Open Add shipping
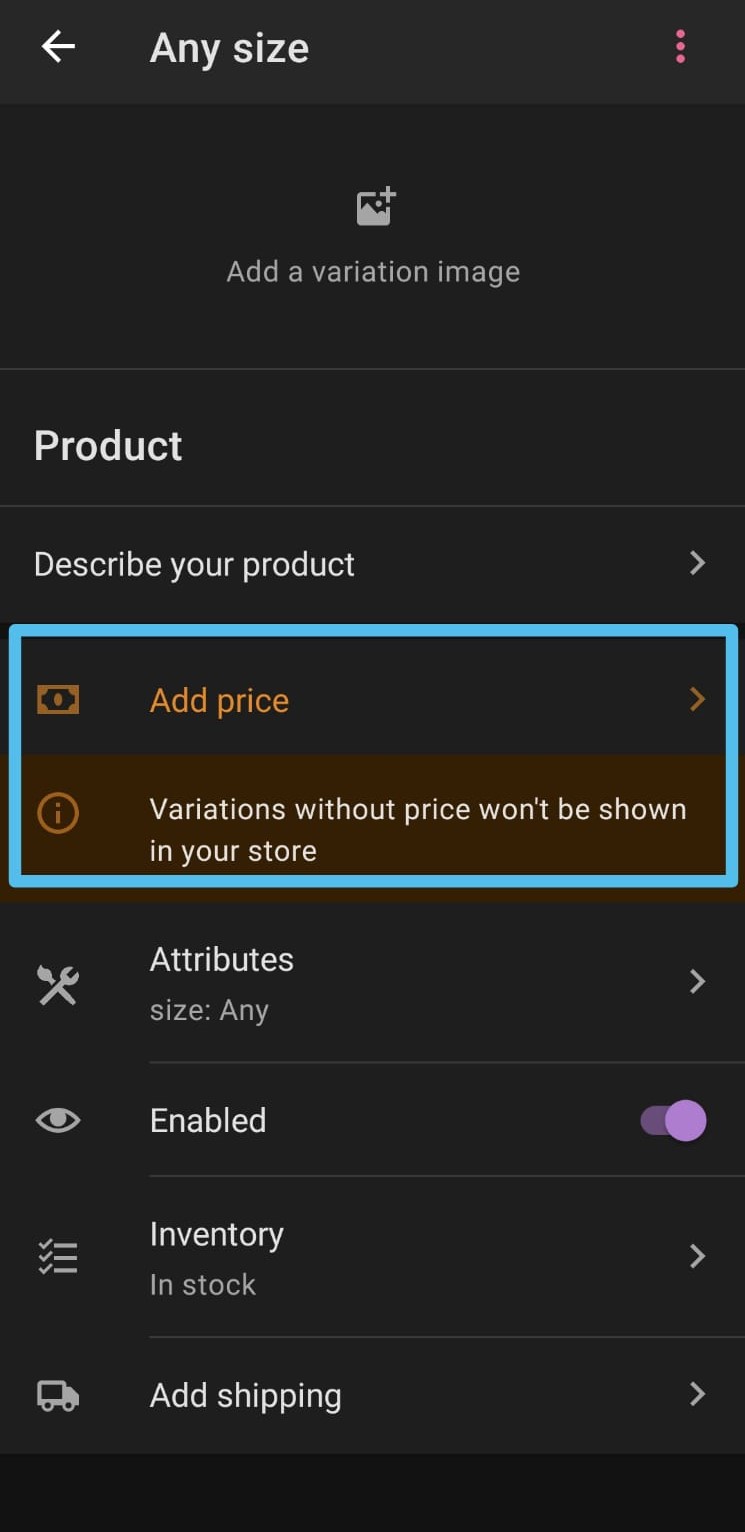The height and width of the screenshot is (1532, 745). coord(372,1396)
